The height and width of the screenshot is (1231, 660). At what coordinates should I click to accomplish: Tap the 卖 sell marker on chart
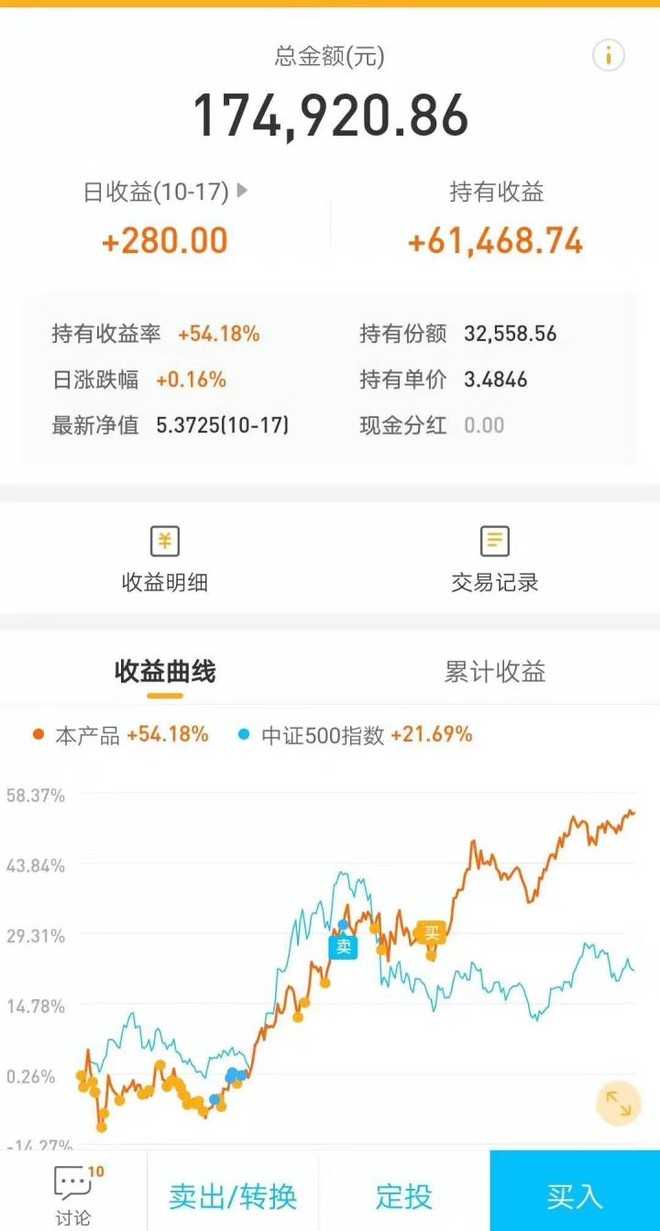343,946
